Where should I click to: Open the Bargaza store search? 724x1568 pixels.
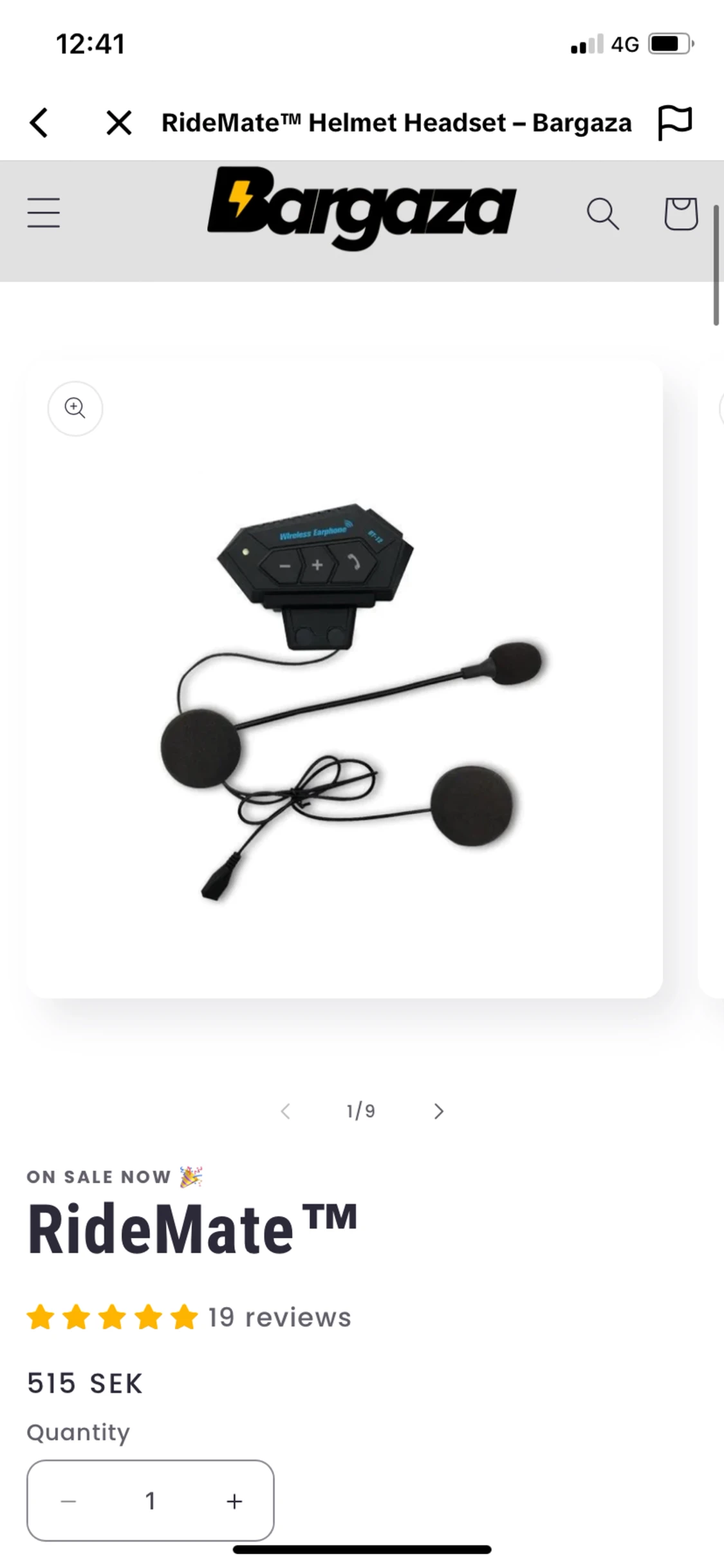[602, 213]
